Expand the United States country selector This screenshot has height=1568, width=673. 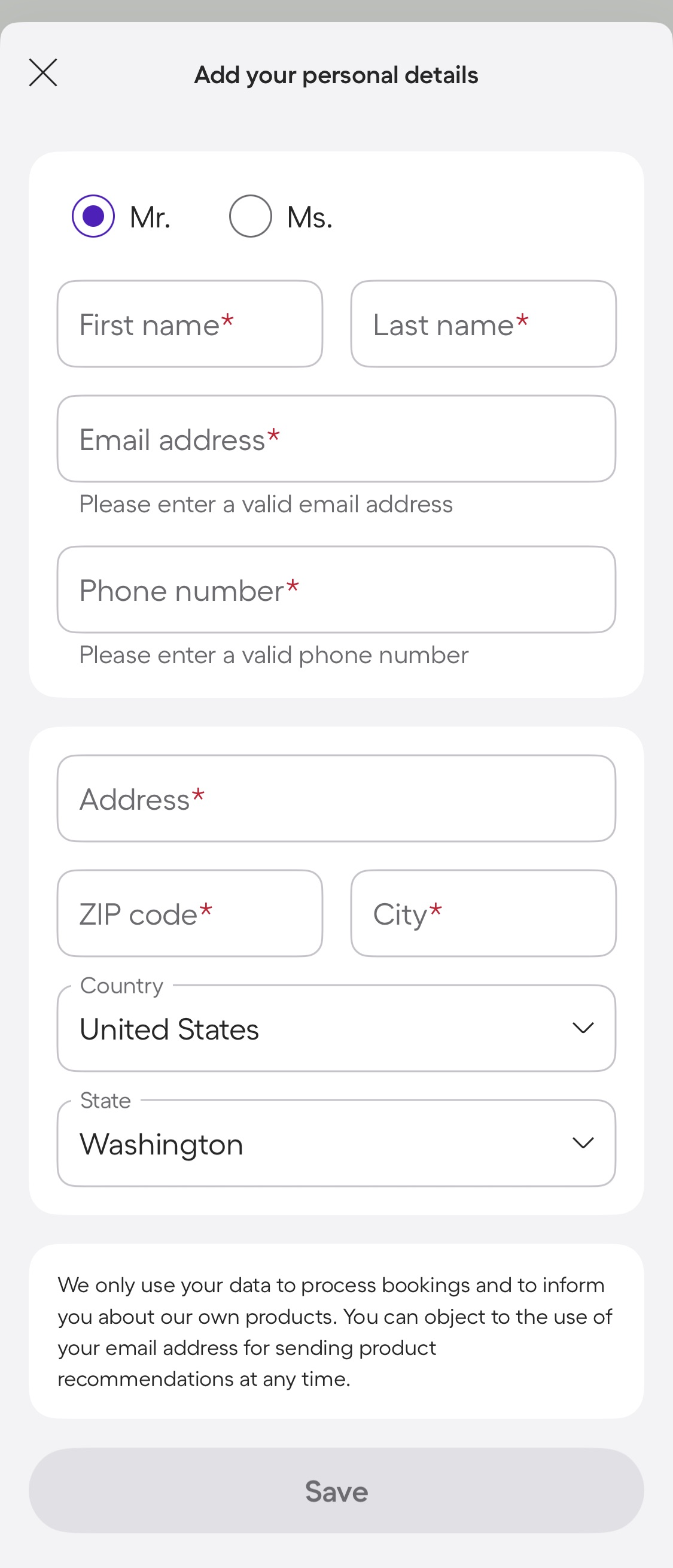336,1028
